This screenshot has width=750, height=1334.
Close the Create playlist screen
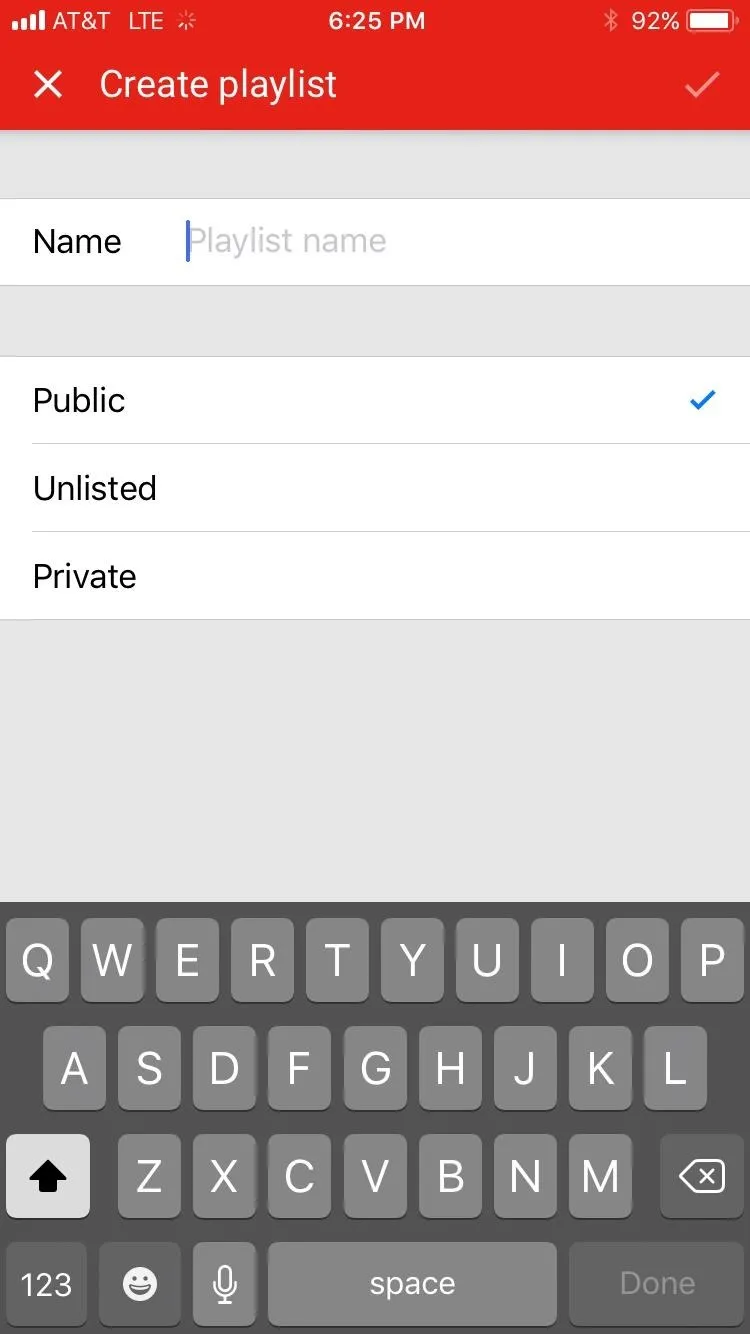pyautogui.click(x=48, y=85)
